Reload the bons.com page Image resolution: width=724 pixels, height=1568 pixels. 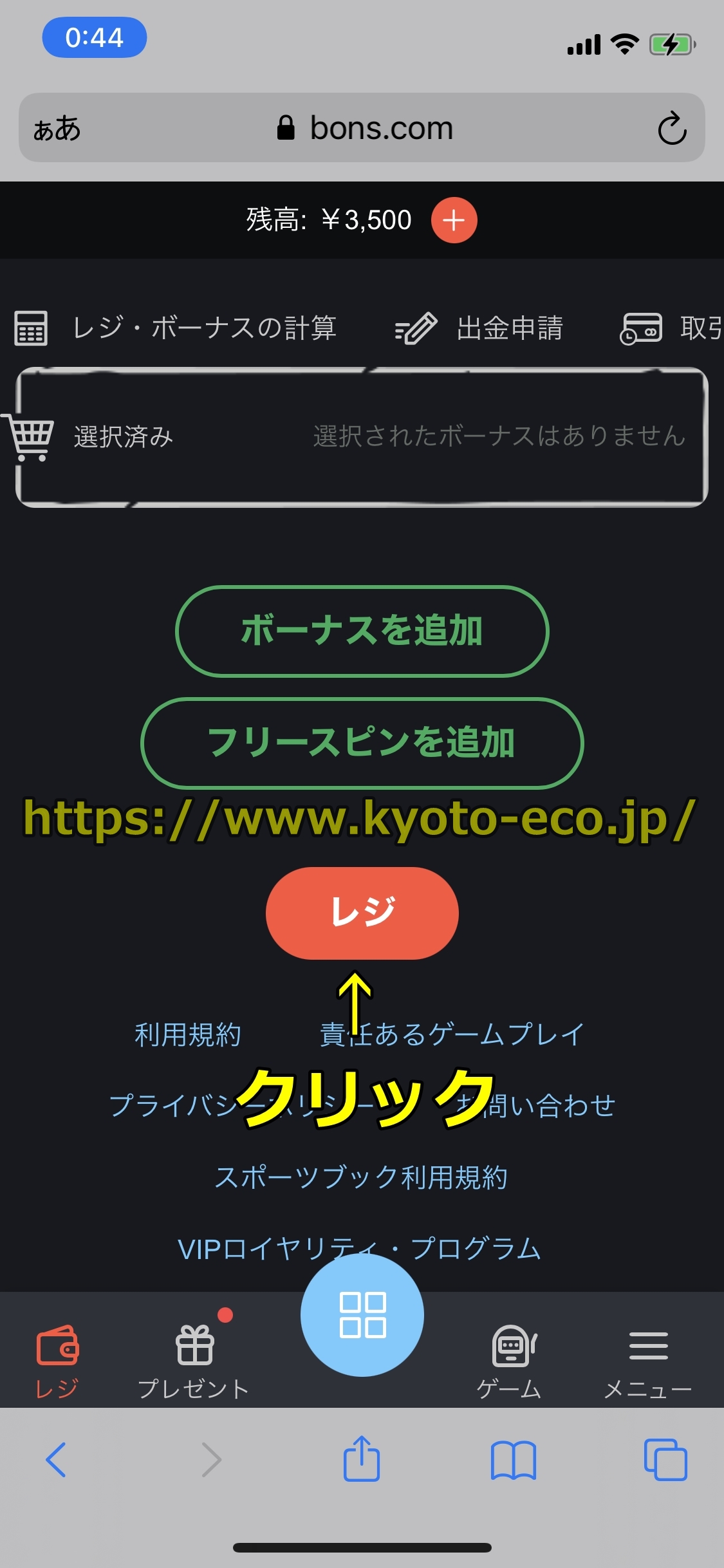pos(672,128)
